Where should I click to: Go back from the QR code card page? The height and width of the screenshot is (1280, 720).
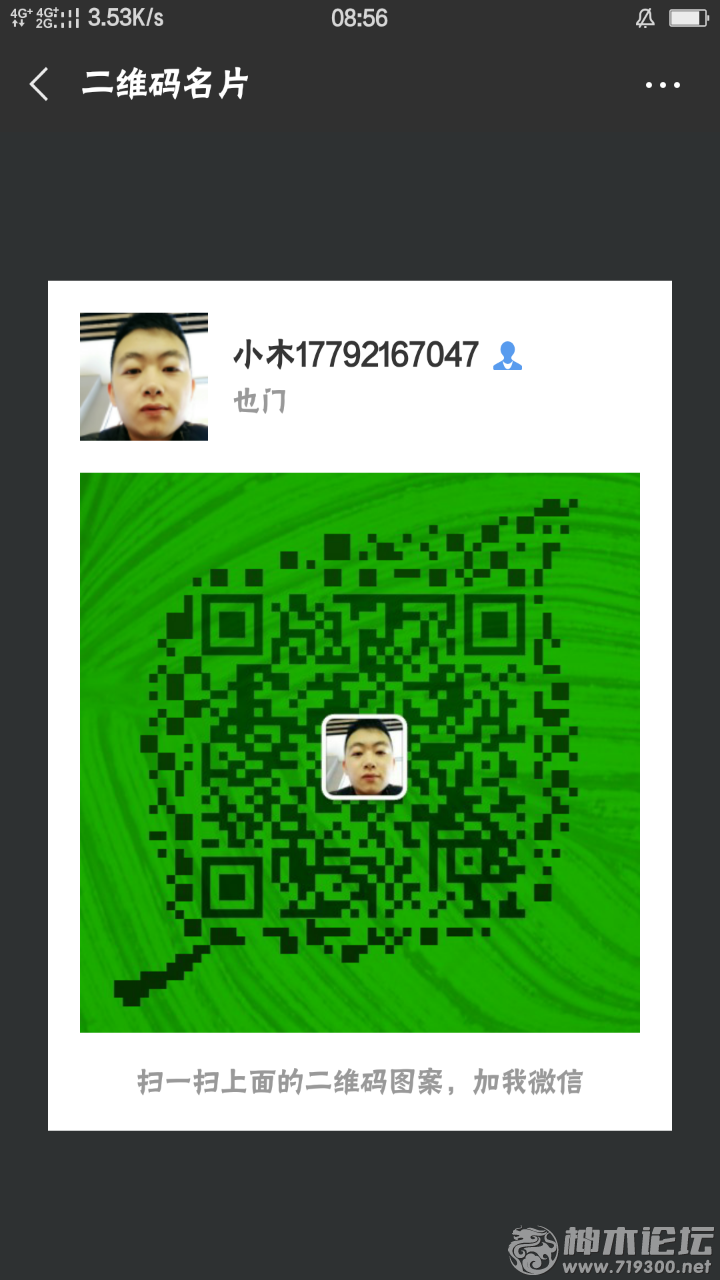click(39, 85)
